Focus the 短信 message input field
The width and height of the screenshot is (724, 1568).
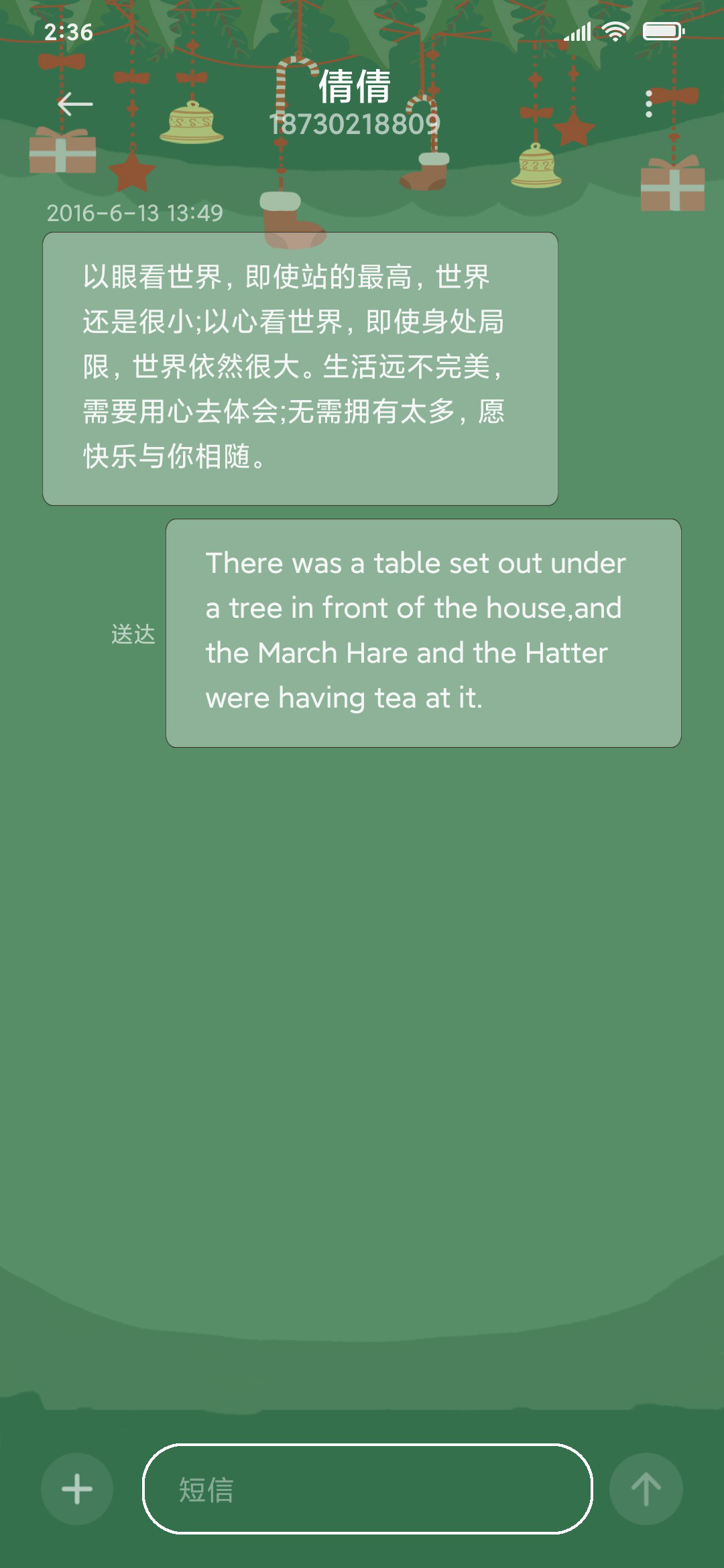pyautogui.click(x=367, y=1489)
